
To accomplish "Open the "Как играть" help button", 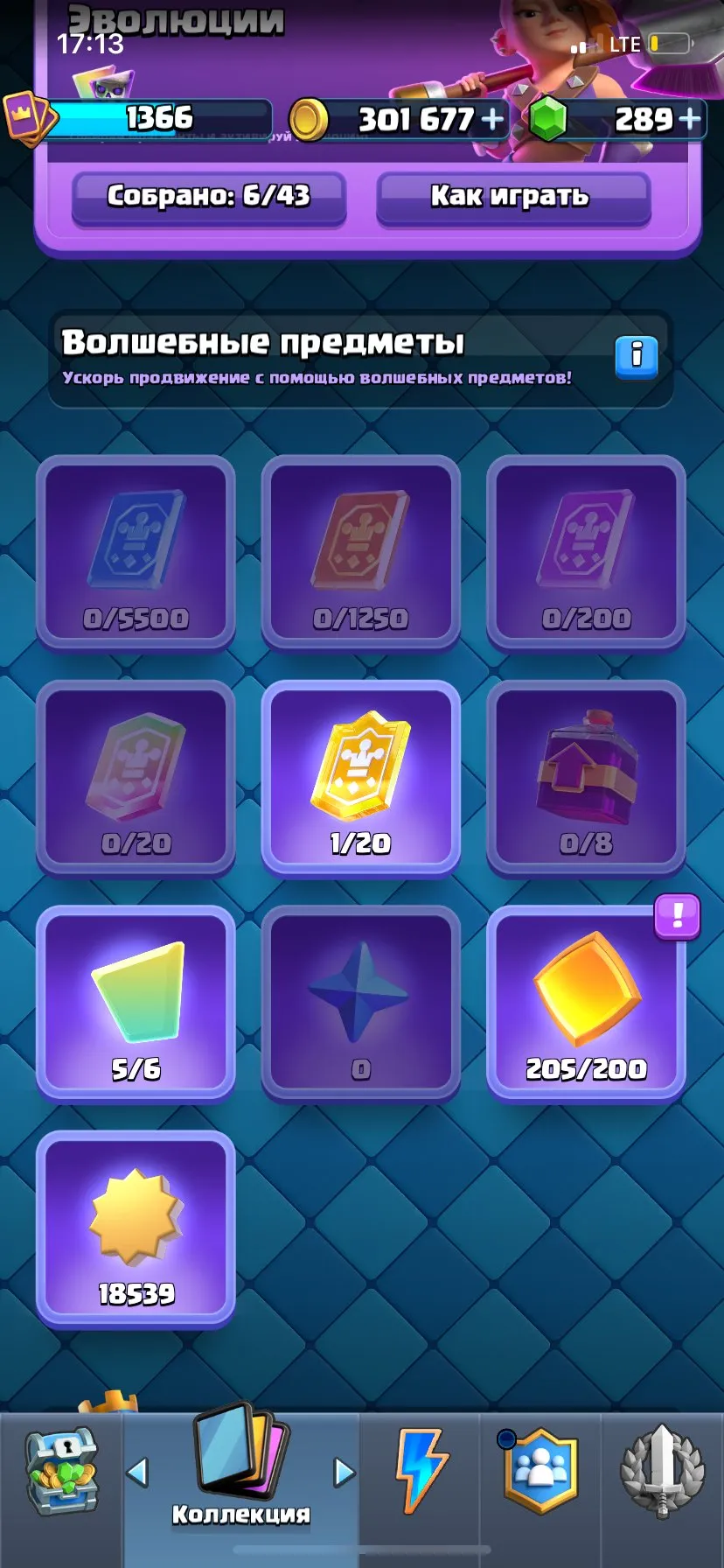I will (x=513, y=199).
